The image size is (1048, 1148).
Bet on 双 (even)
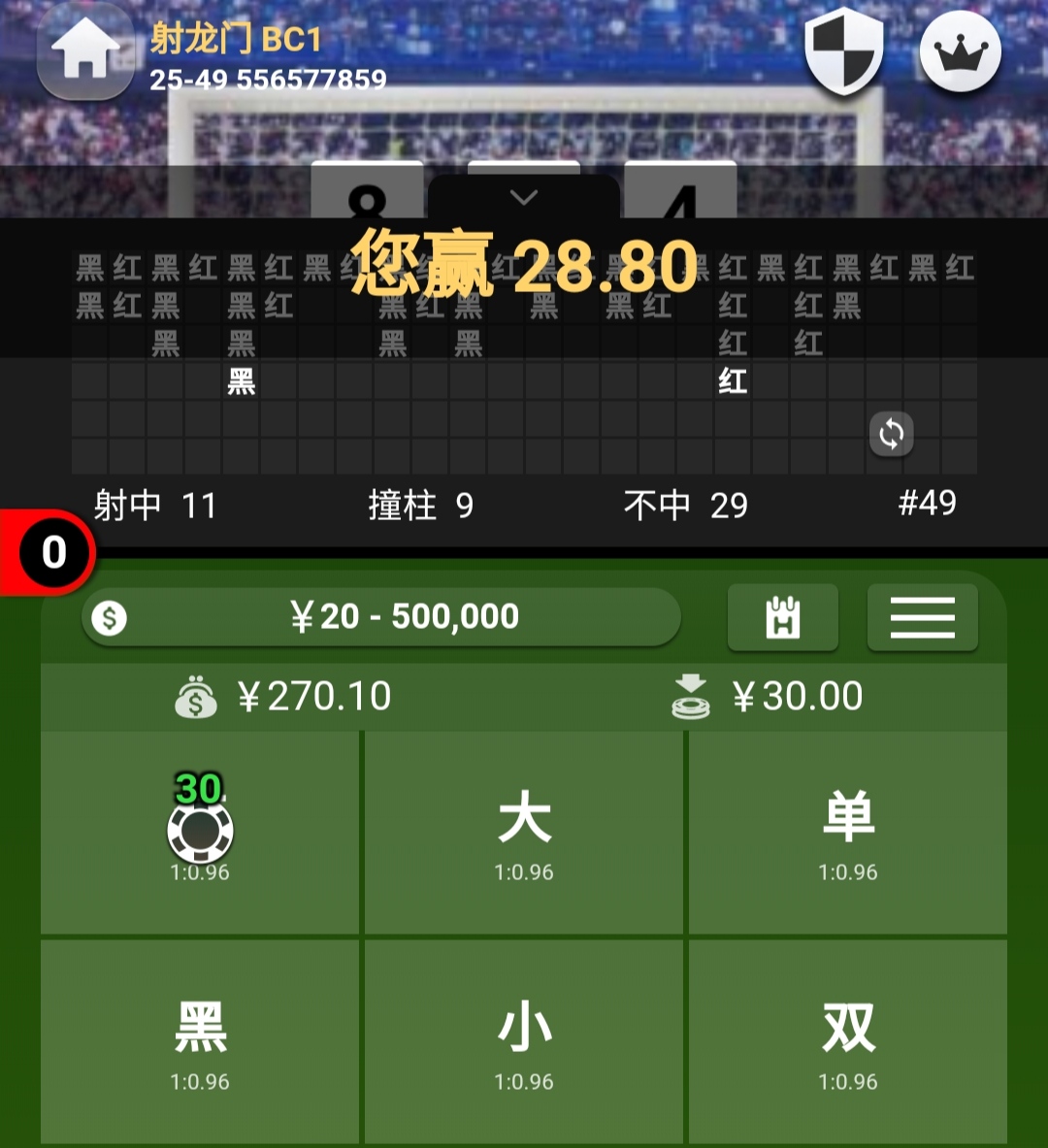pyautogui.click(x=848, y=1041)
